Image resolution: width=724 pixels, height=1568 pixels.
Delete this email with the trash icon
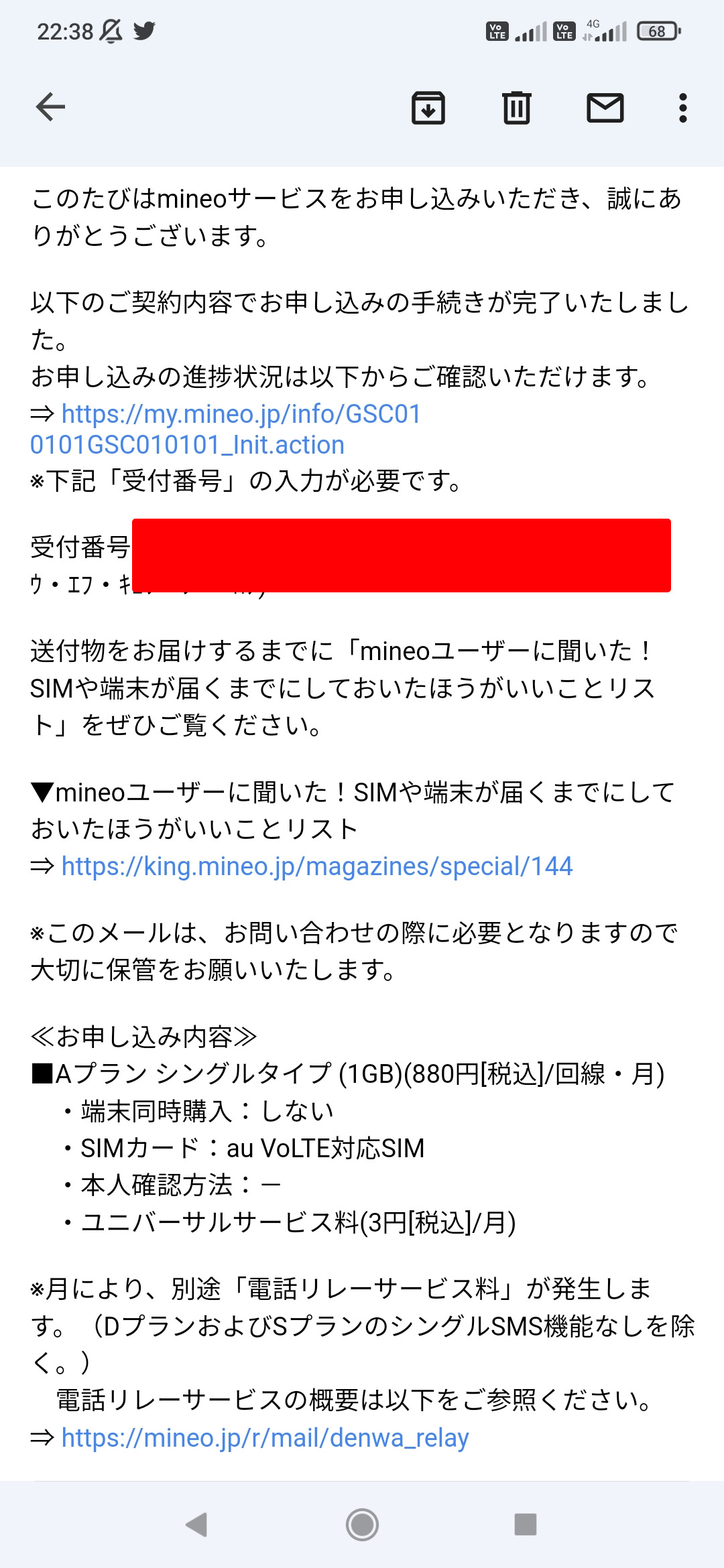click(x=517, y=108)
